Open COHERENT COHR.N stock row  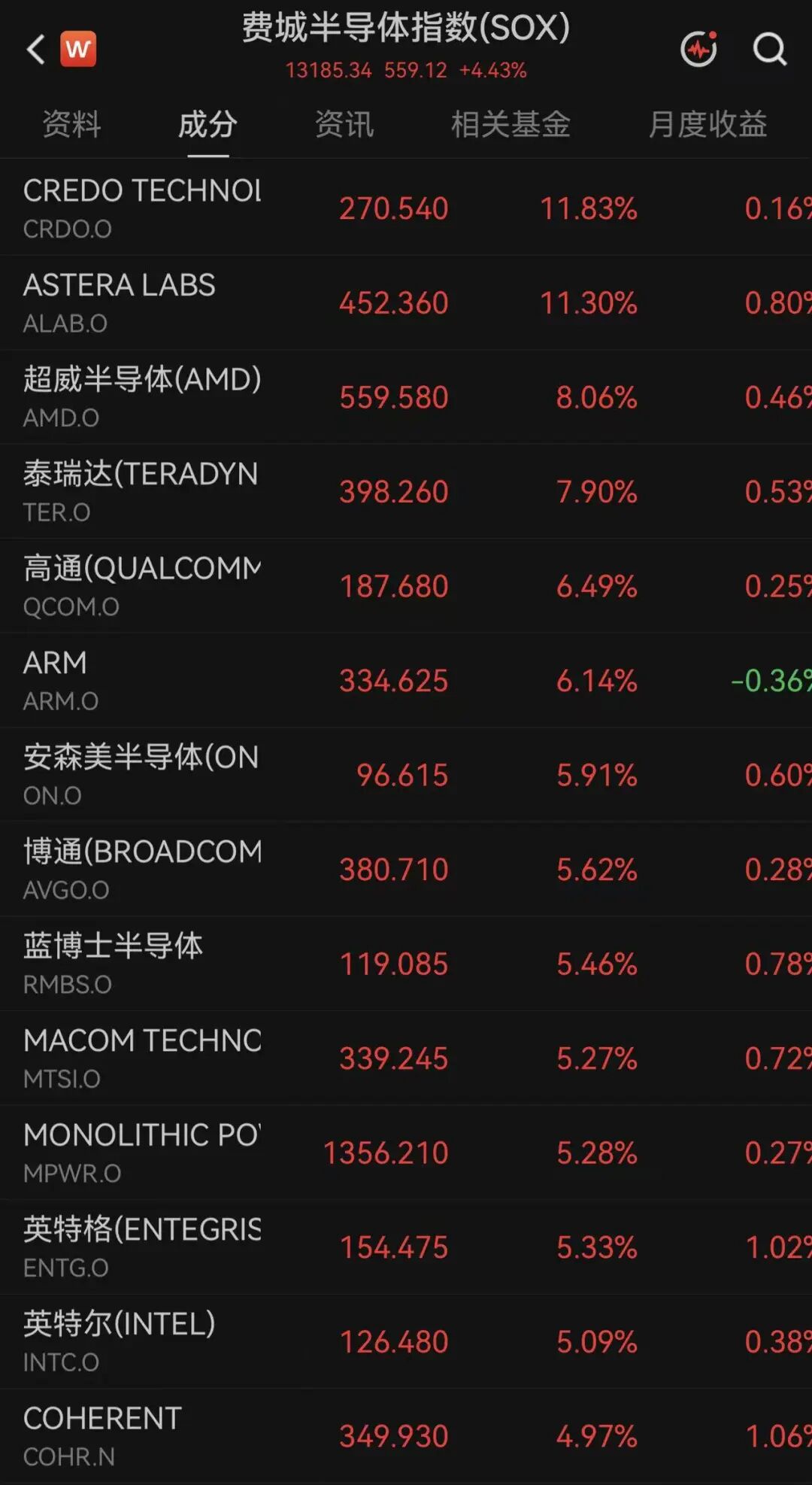pyautogui.click(x=406, y=1436)
